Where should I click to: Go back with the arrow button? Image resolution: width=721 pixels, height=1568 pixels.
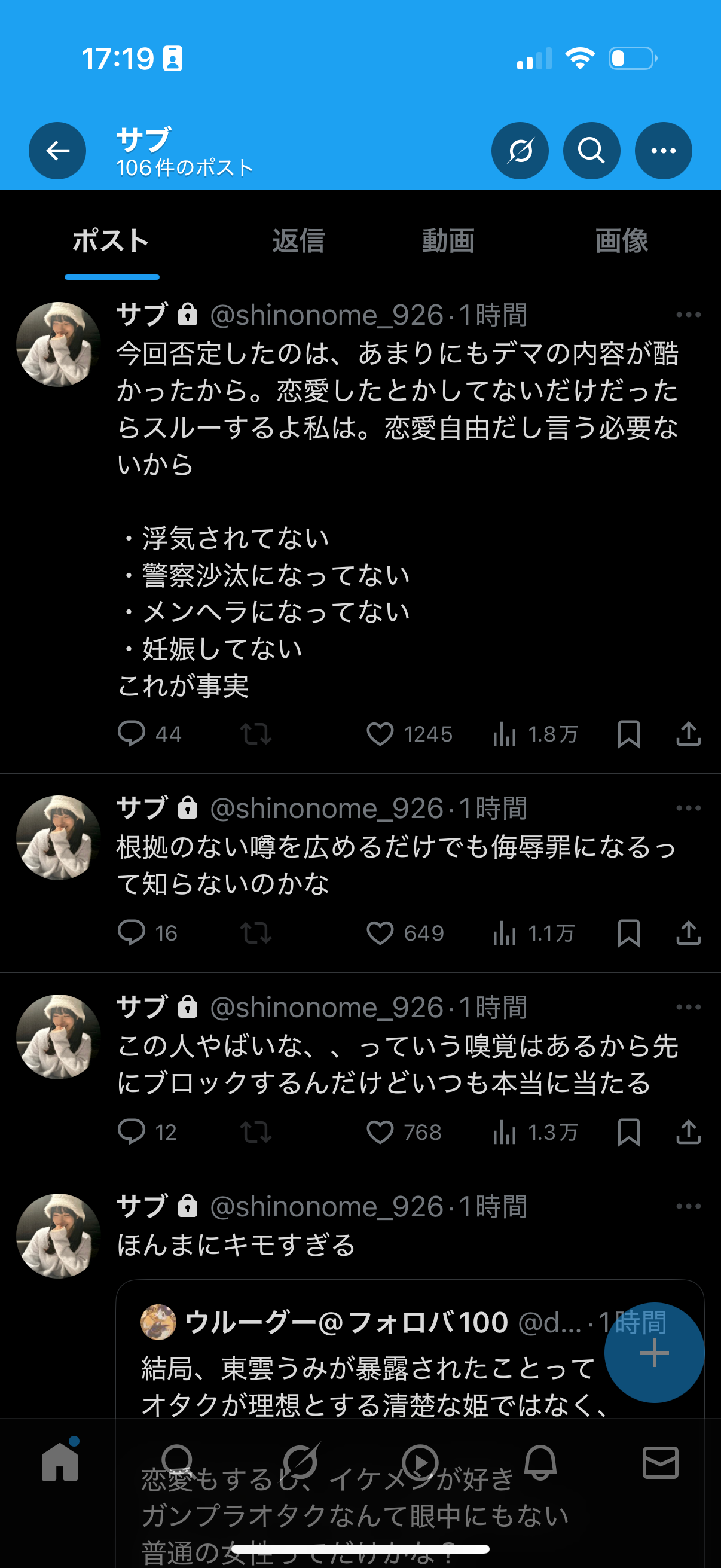(57, 150)
